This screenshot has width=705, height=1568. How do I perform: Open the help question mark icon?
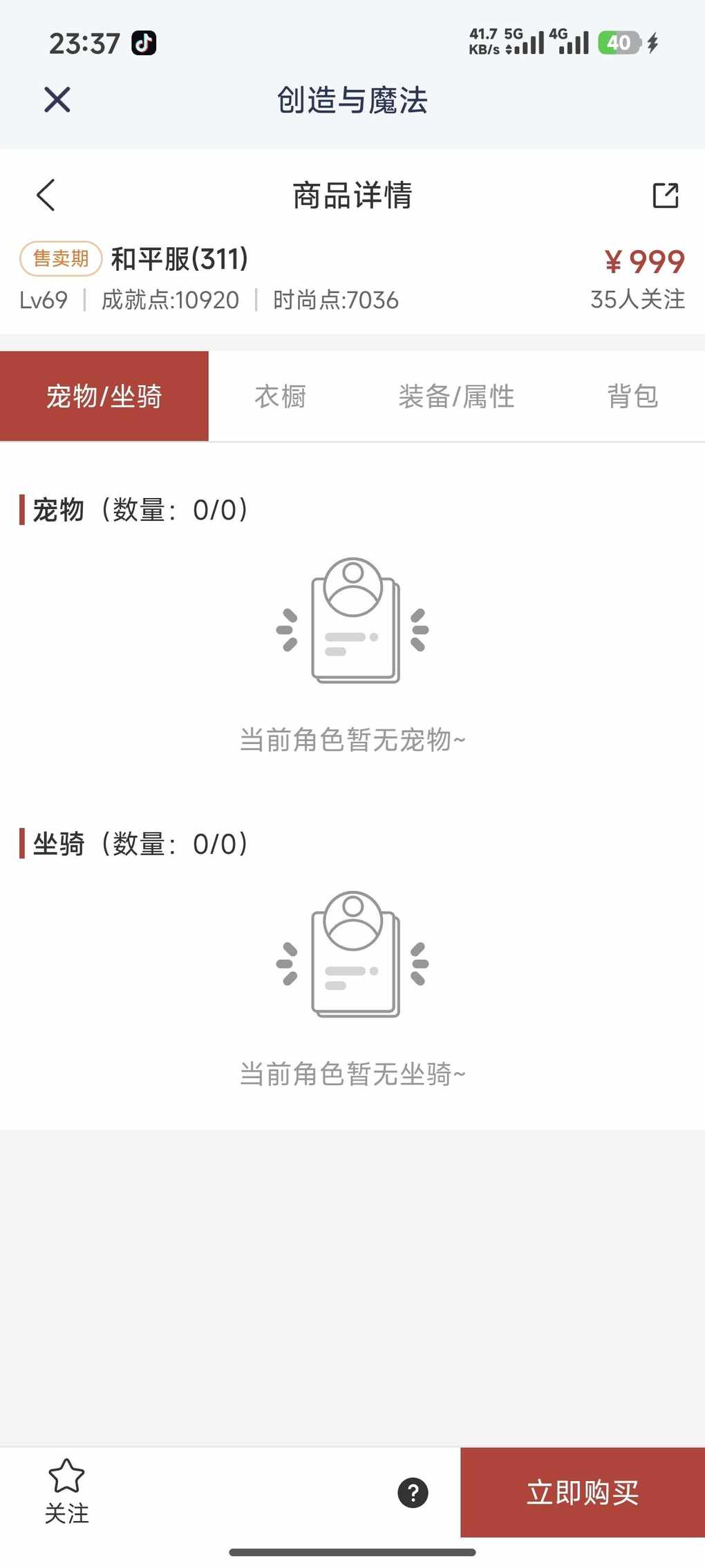[413, 1493]
